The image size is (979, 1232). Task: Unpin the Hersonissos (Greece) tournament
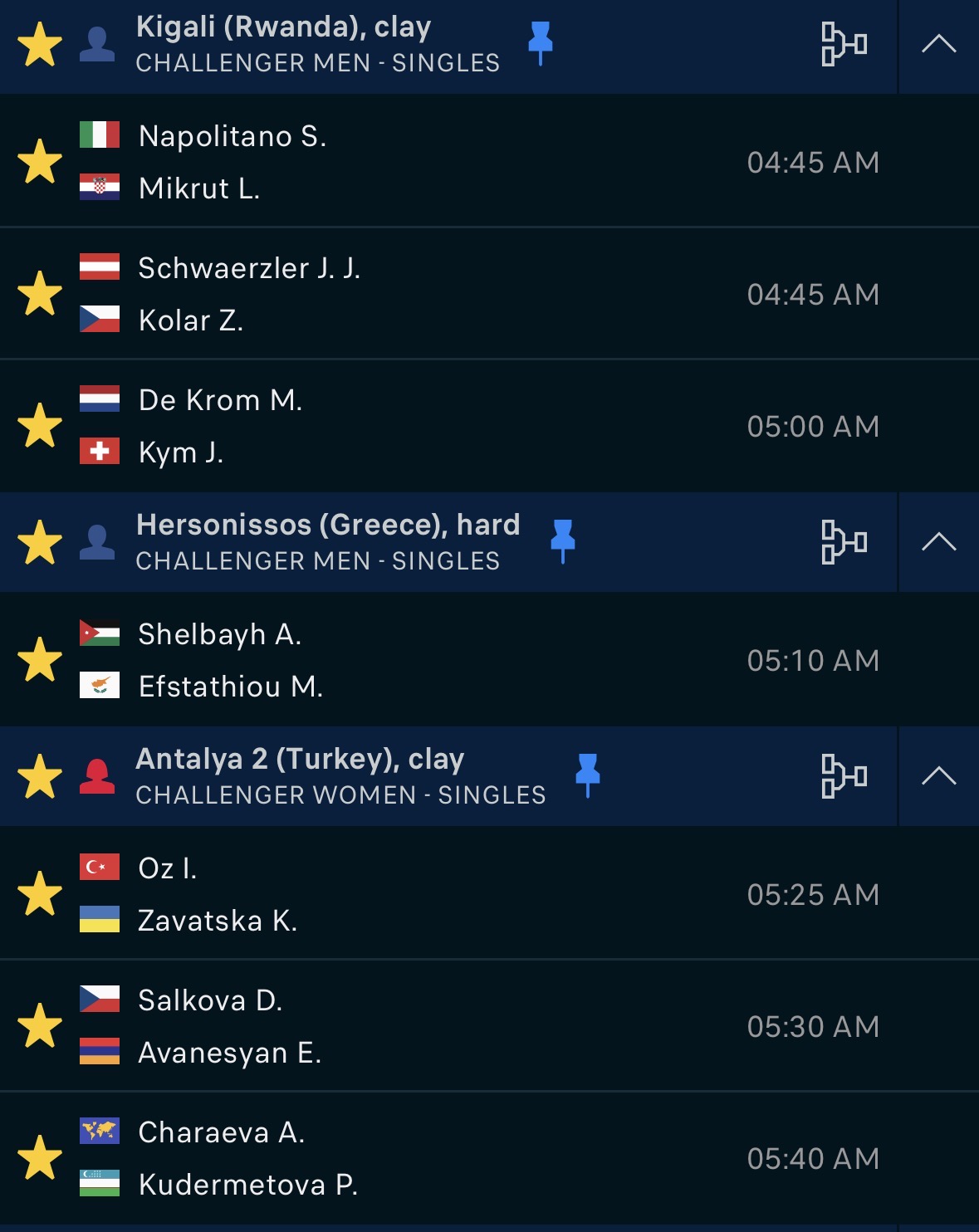click(563, 540)
